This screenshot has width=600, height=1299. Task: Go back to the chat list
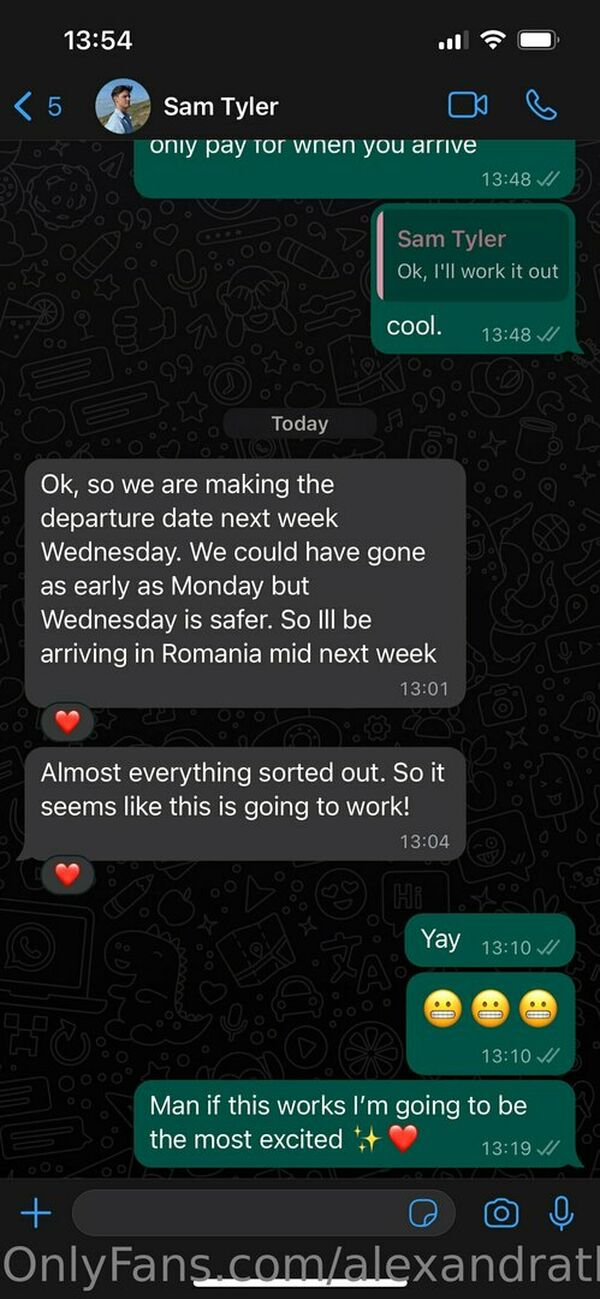(36, 106)
